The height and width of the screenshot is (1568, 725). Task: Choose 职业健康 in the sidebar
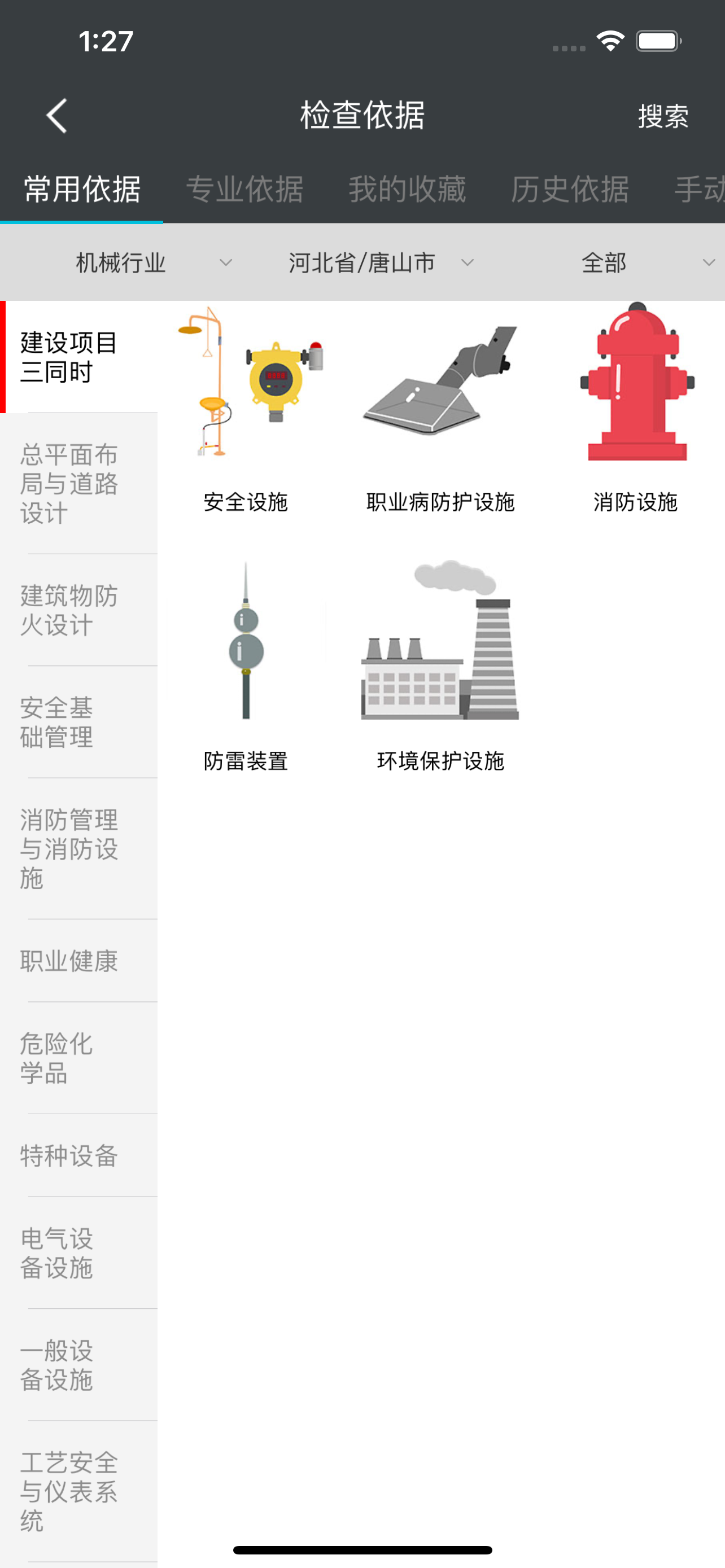(x=78, y=961)
